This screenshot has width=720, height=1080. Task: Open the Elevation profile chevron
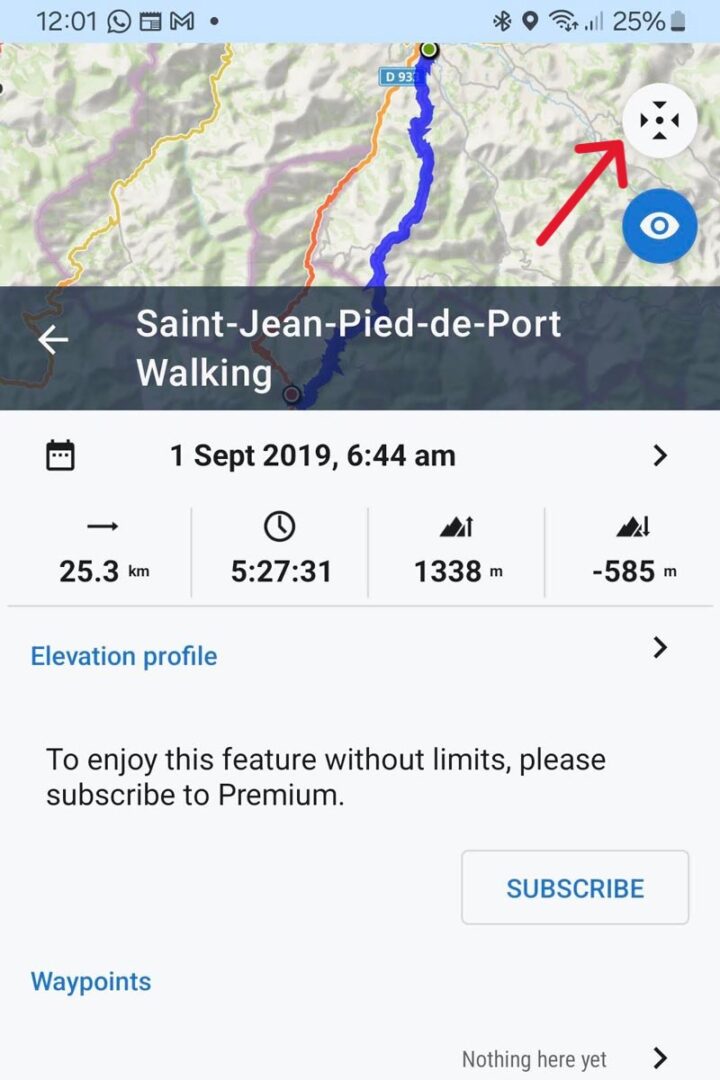point(660,647)
